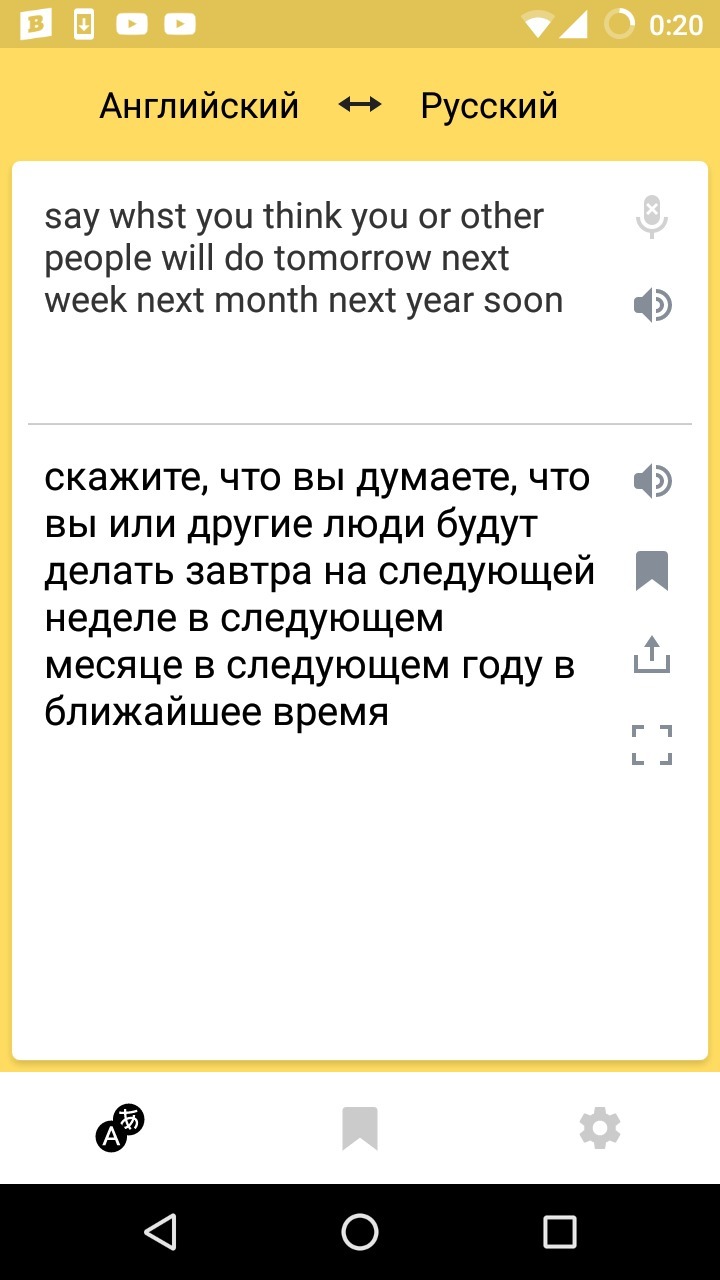Play pronunciation of the English source text

(651, 306)
